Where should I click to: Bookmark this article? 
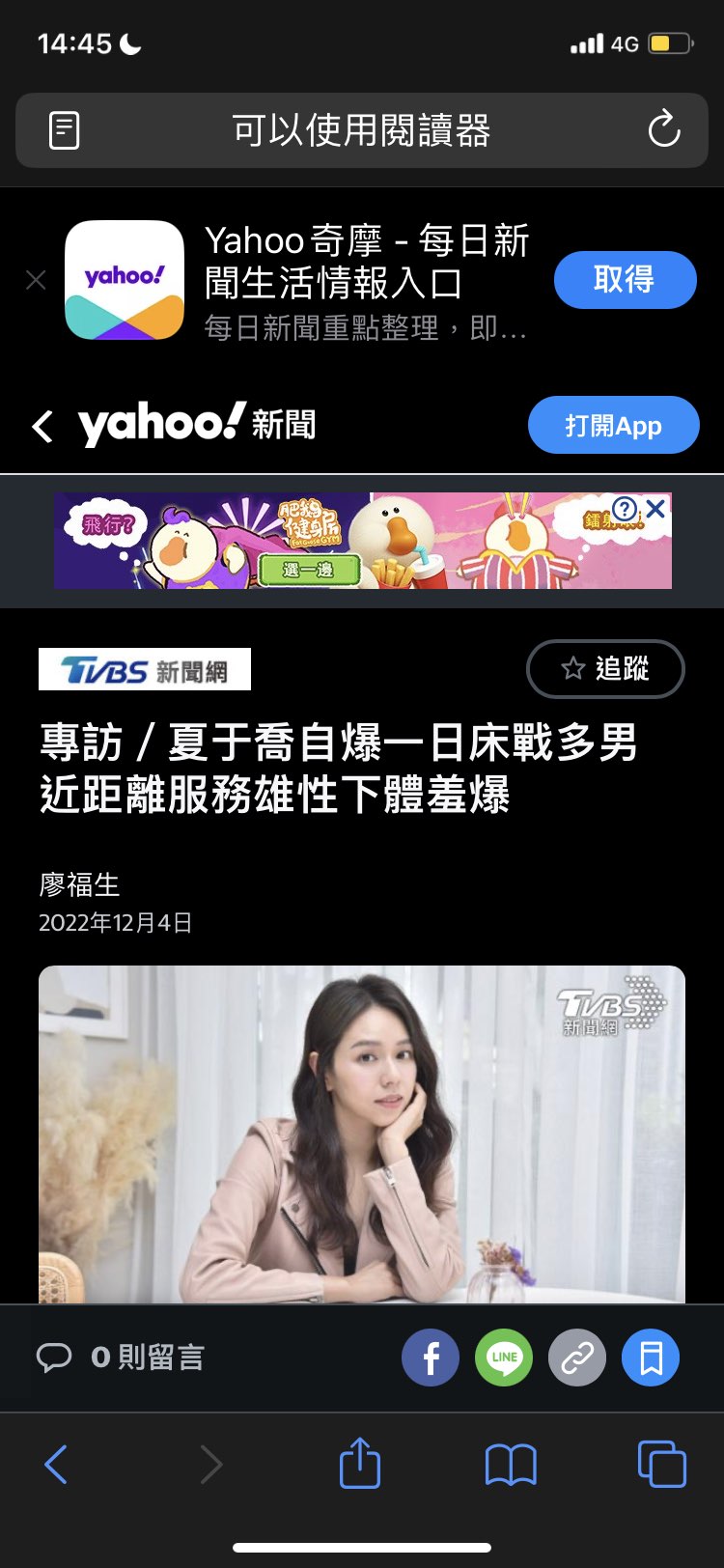pos(651,1358)
